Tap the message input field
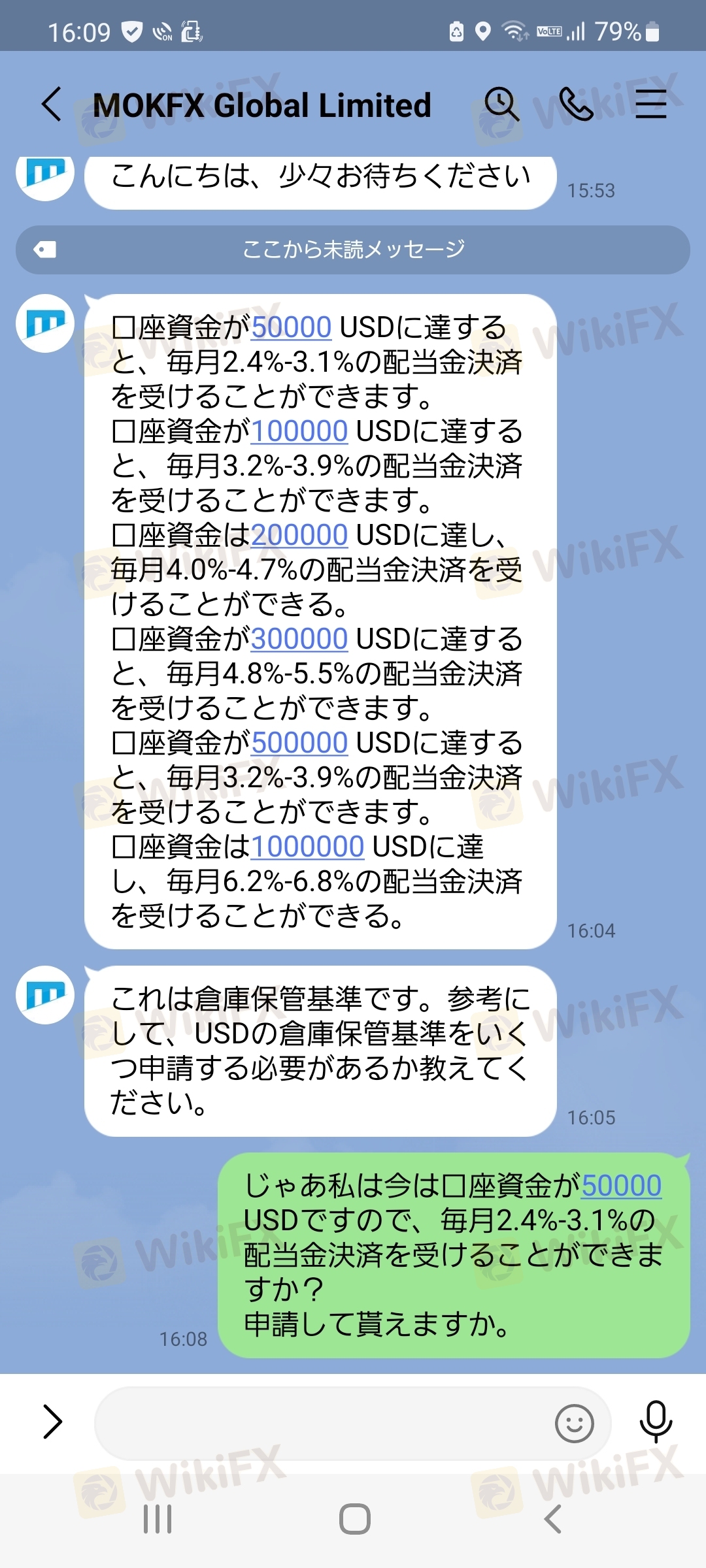Image resolution: width=706 pixels, height=1568 pixels. tap(320, 1423)
